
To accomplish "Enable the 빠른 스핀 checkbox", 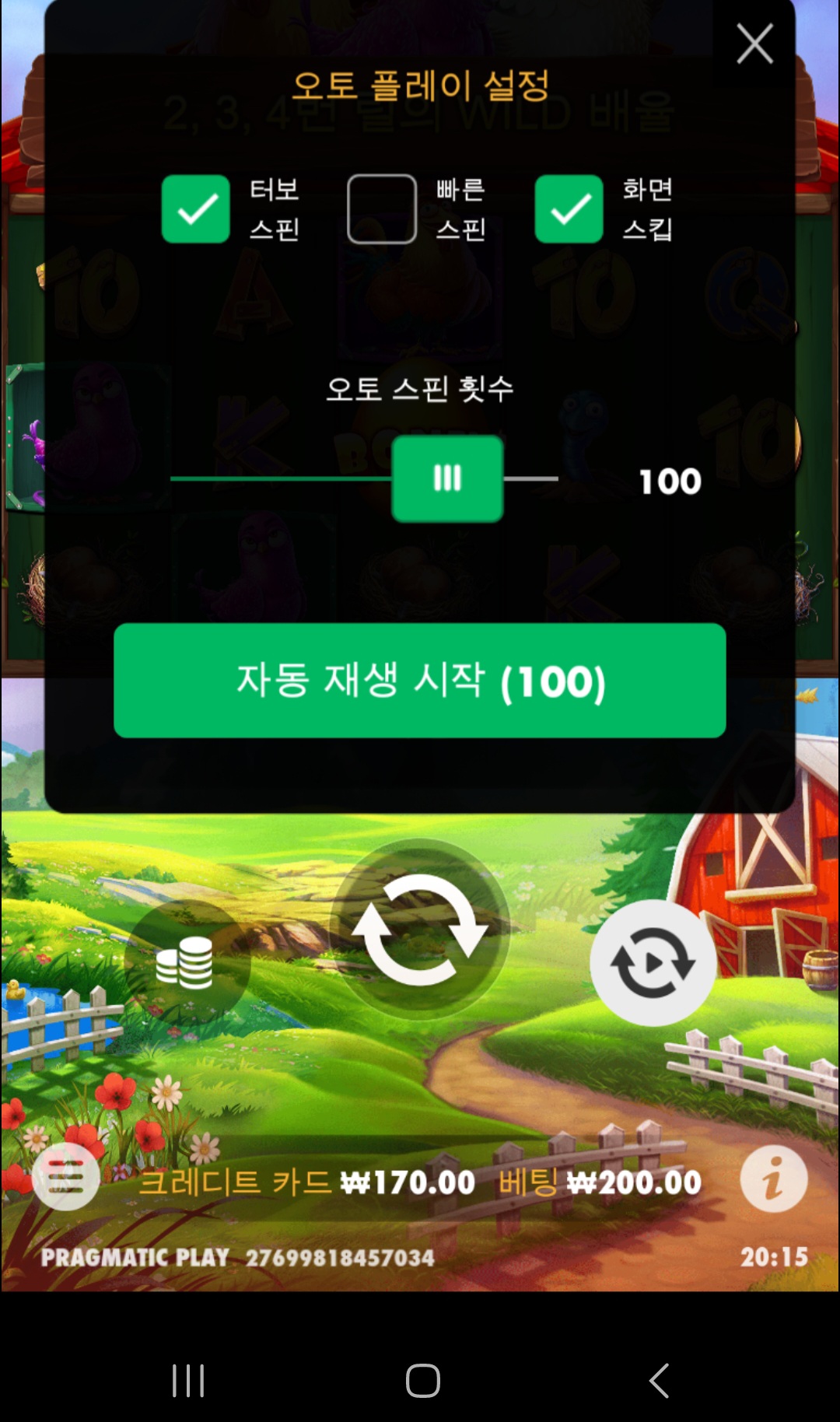I will point(382,209).
